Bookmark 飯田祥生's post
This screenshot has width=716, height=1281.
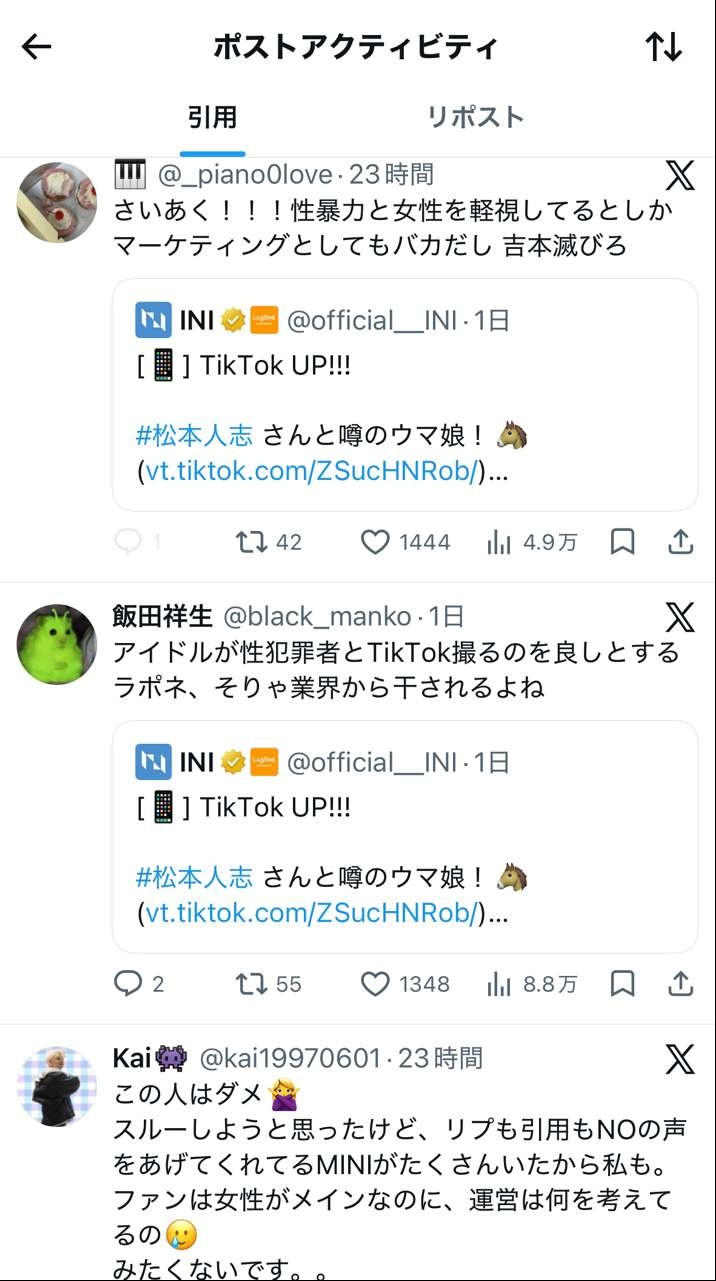622,984
